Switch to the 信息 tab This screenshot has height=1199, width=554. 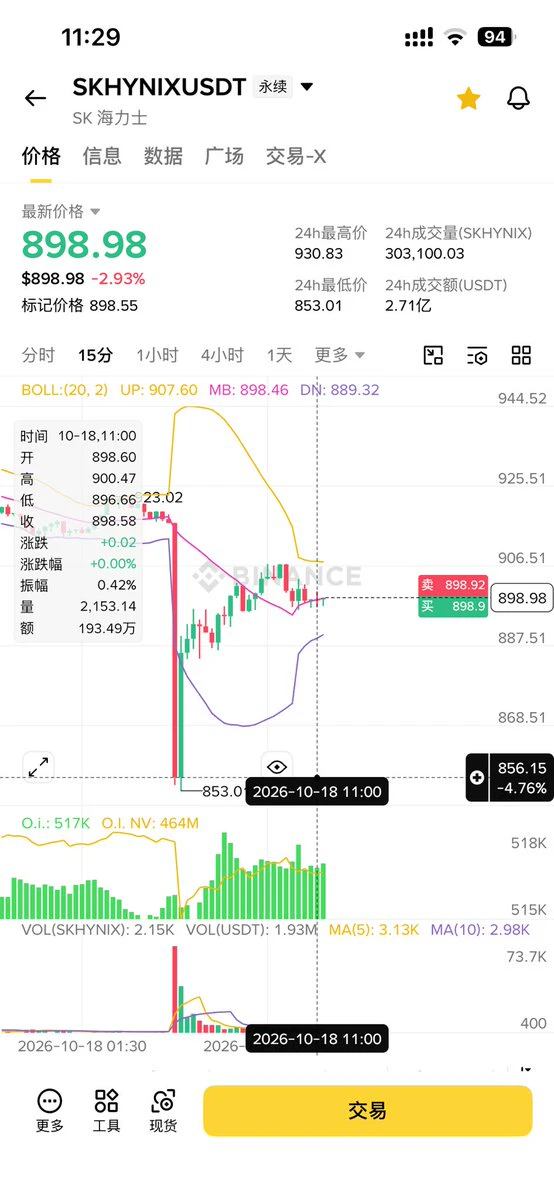coord(102,156)
